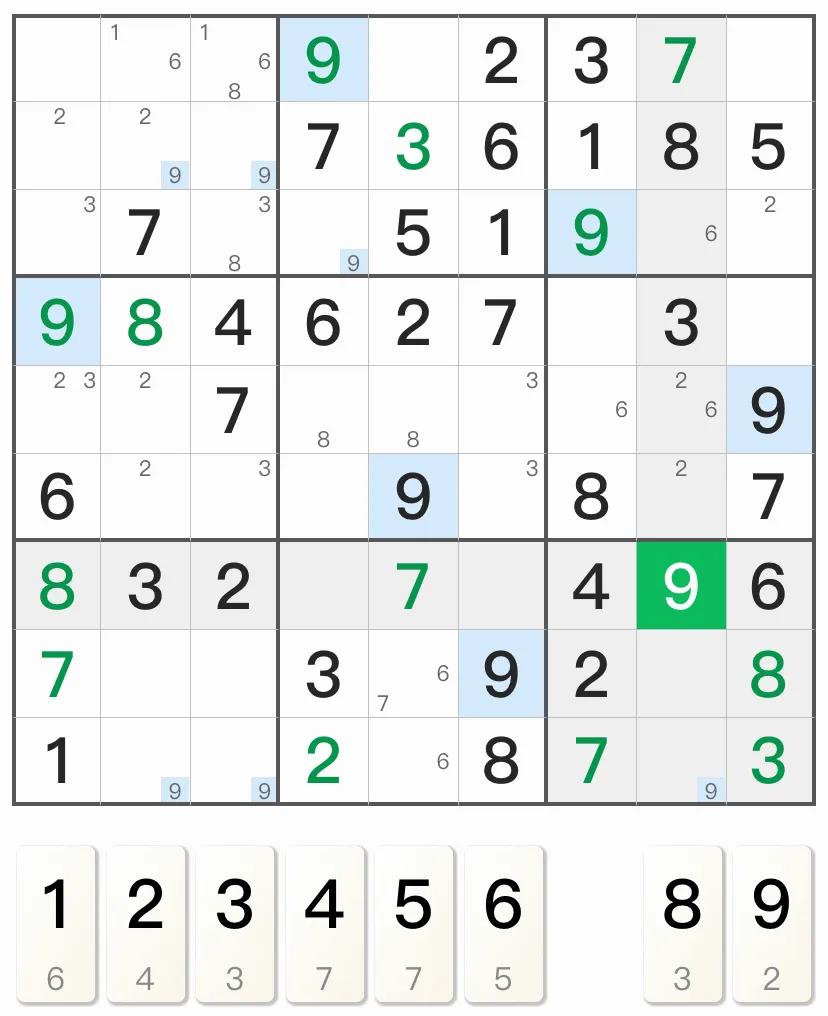Choose the 9 key on the number pad
This screenshot has width=828, height=1016.
click(x=771, y=922)
